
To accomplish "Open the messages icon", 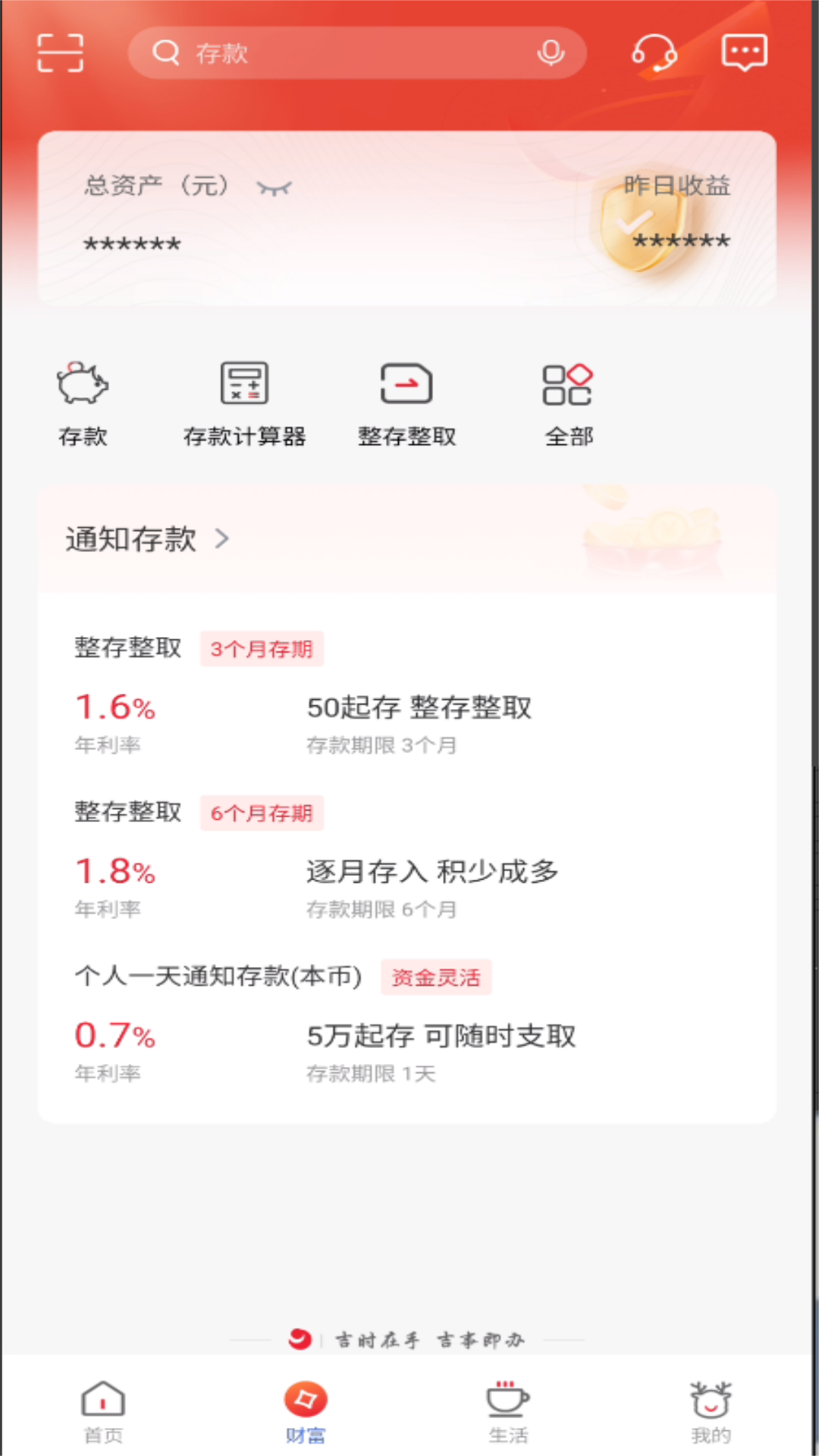I will pos(744,53).
